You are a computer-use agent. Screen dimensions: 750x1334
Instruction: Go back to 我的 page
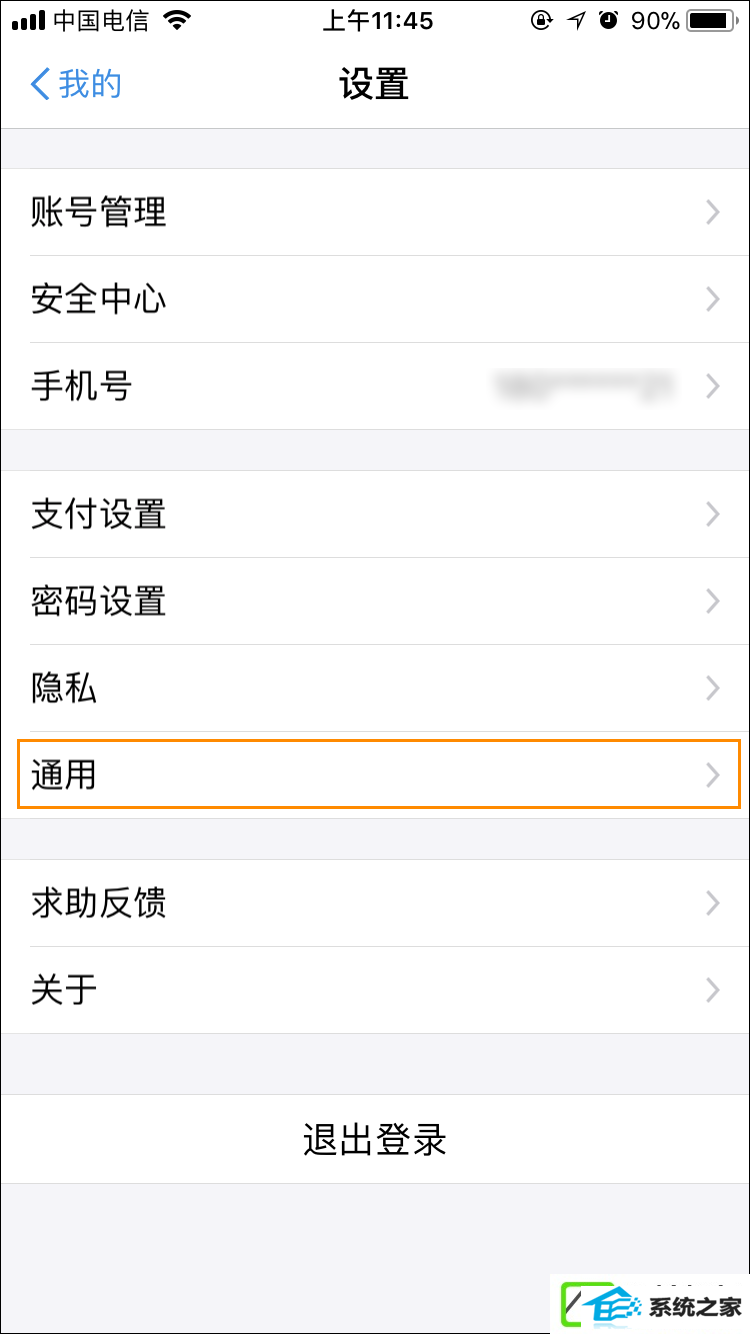coord(77,84)
